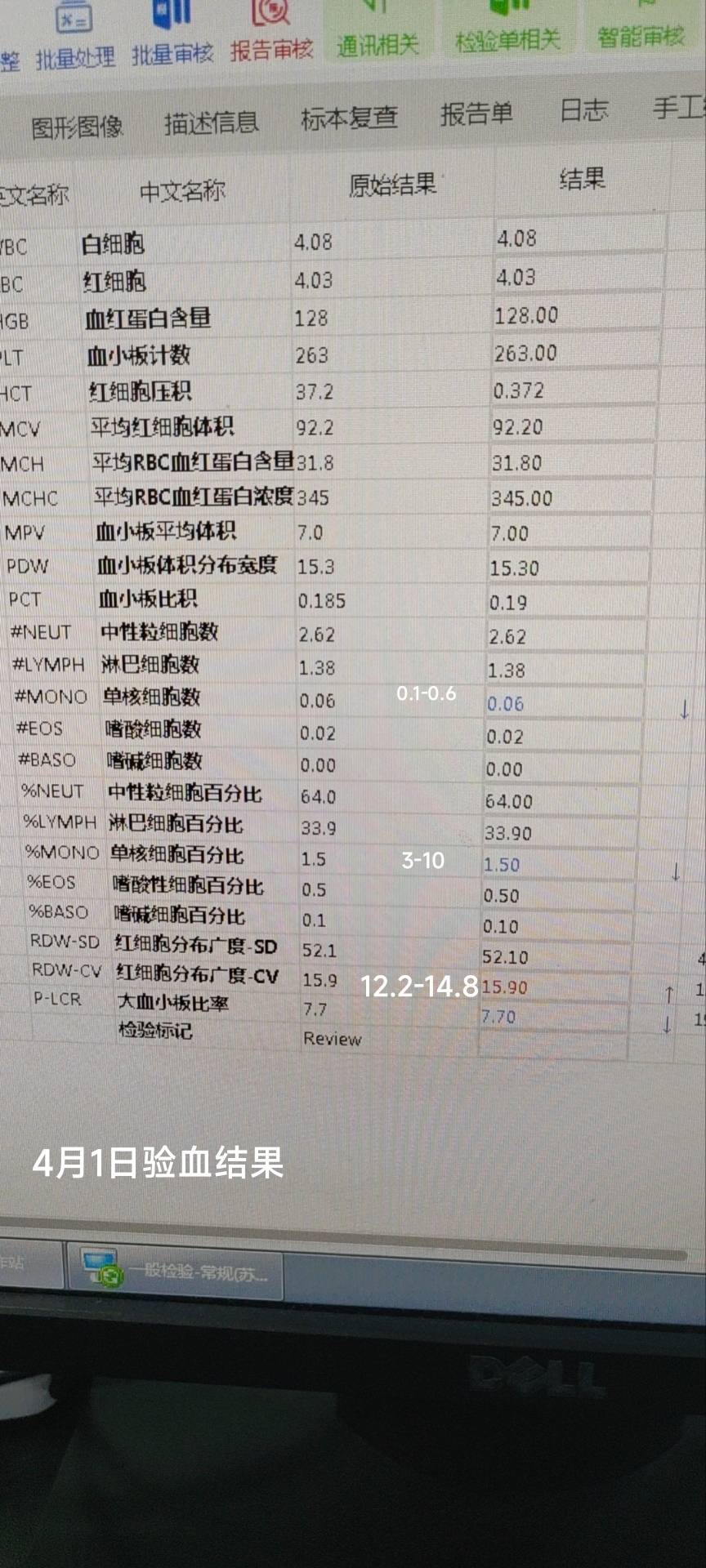Screen dimensions: 706x1568
Task: Open the 报告单 report tab
Action: click(476, 115)
